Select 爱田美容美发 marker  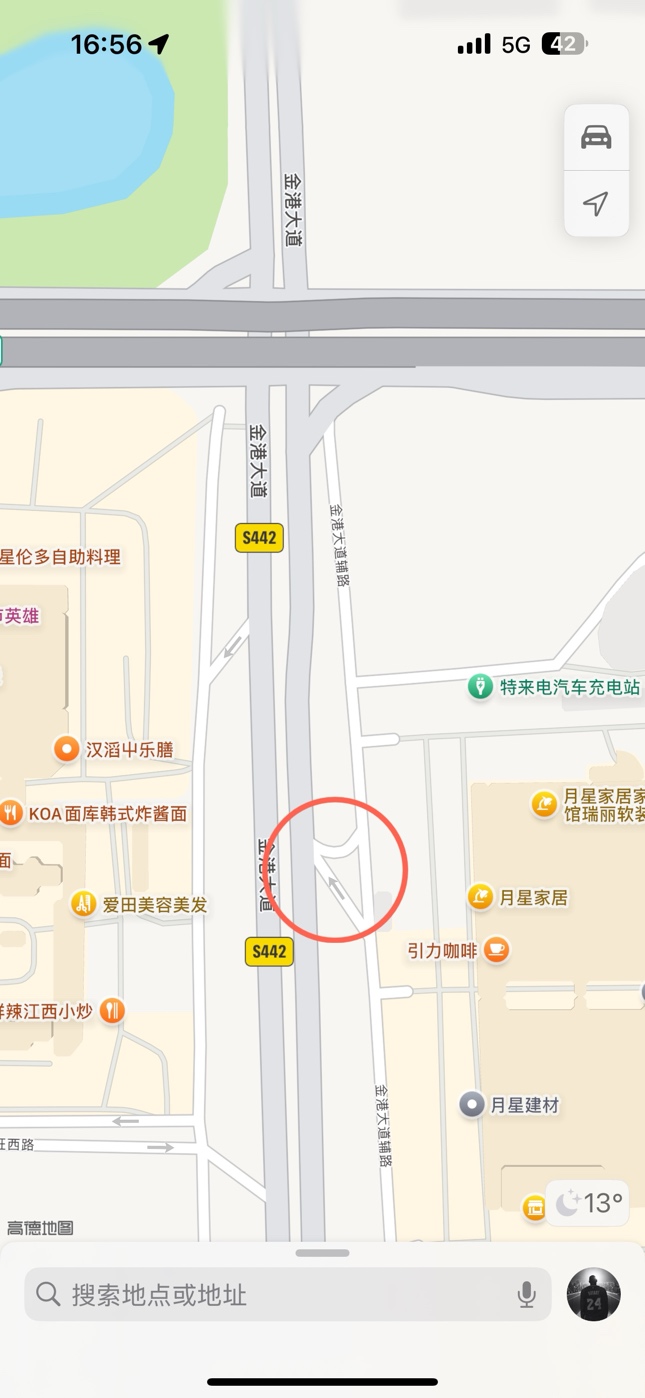pyautogui.click(x=84, y=904)
